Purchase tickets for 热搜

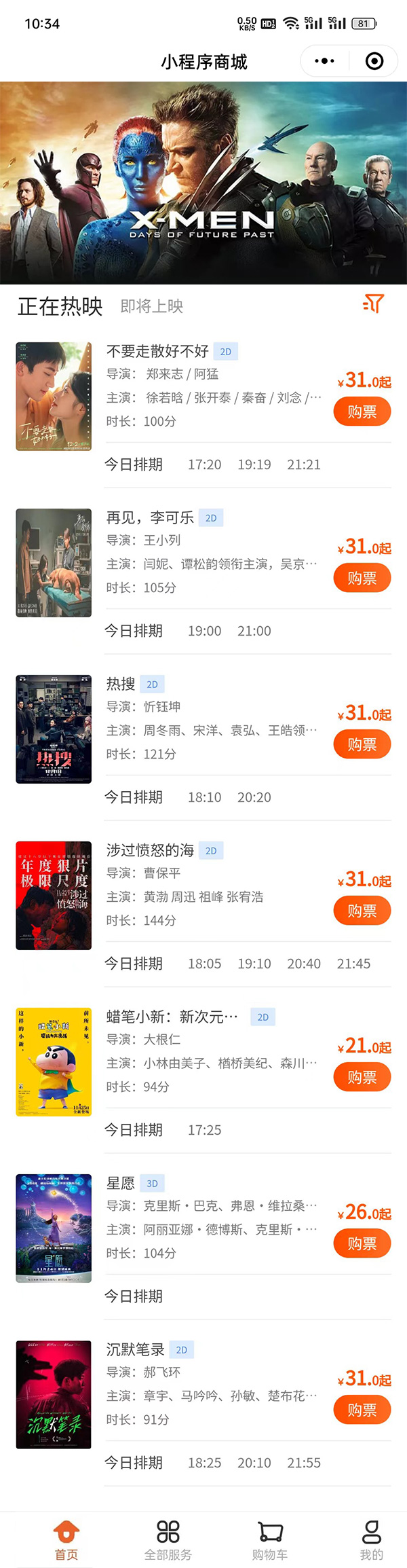(362, 745)
